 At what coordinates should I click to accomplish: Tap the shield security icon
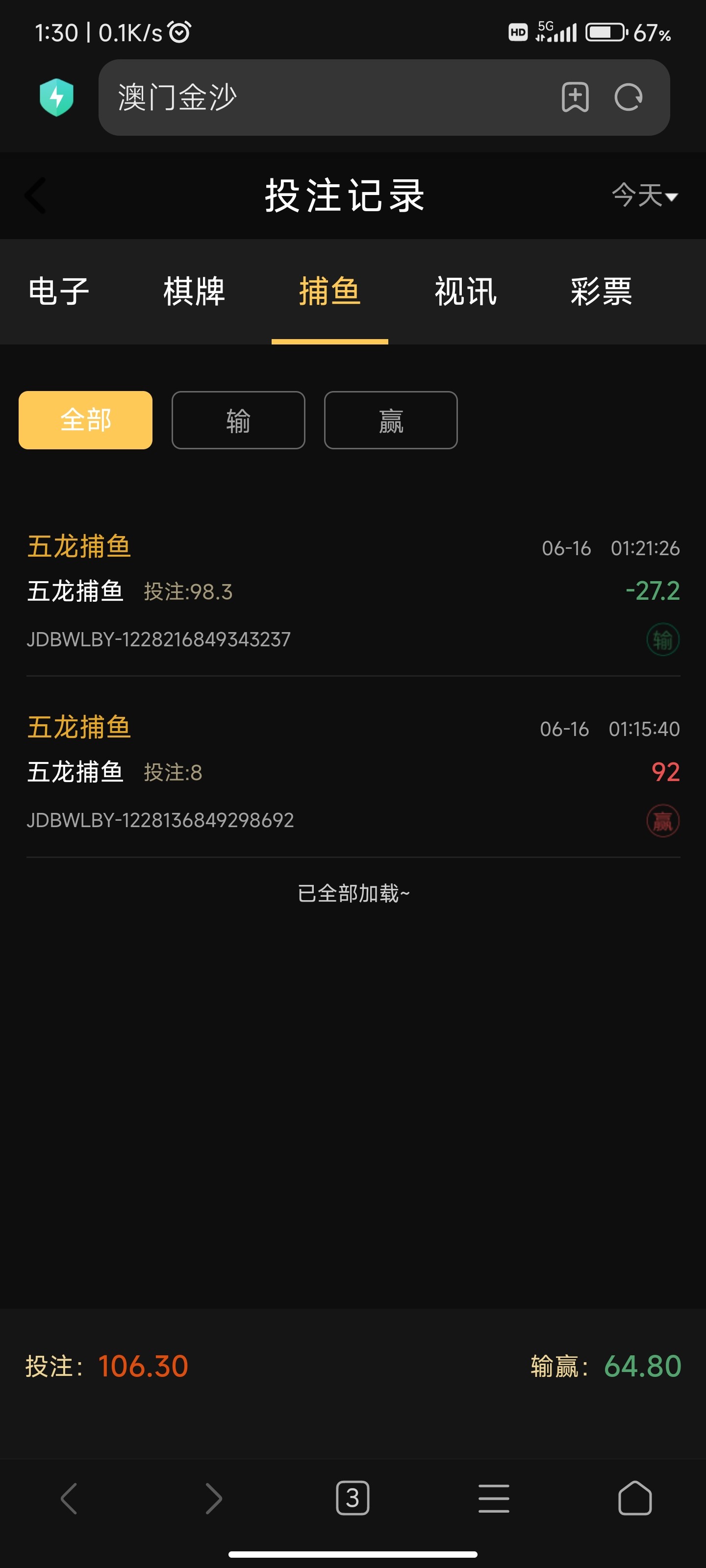click(56, 98)
